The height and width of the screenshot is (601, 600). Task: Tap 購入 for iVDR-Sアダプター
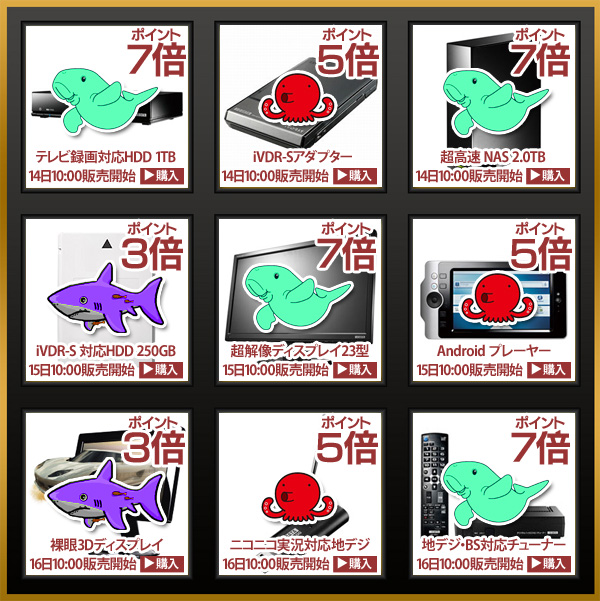[x=355, y=175]
